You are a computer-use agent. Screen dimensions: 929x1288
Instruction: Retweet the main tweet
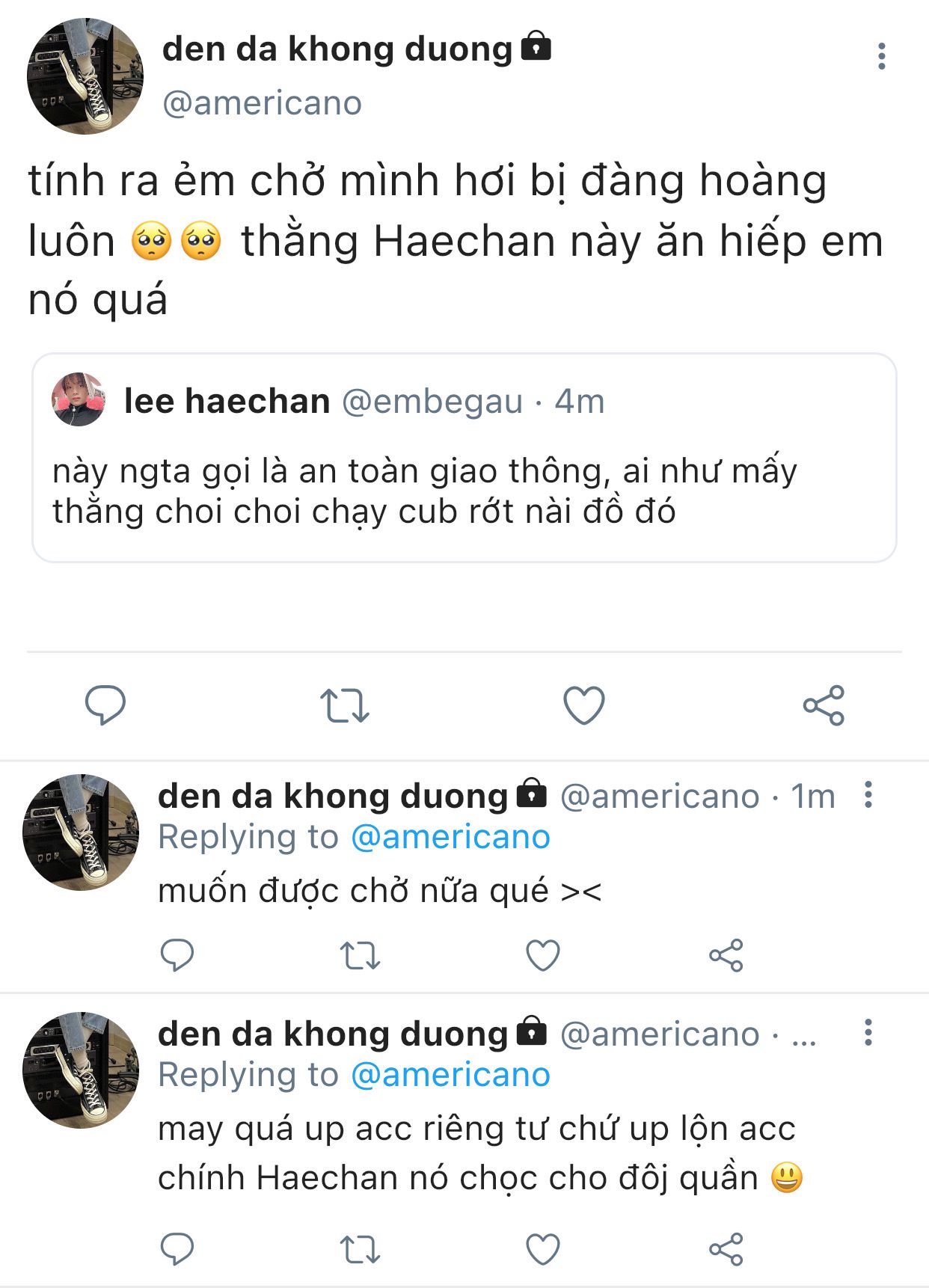coord(345,705)
